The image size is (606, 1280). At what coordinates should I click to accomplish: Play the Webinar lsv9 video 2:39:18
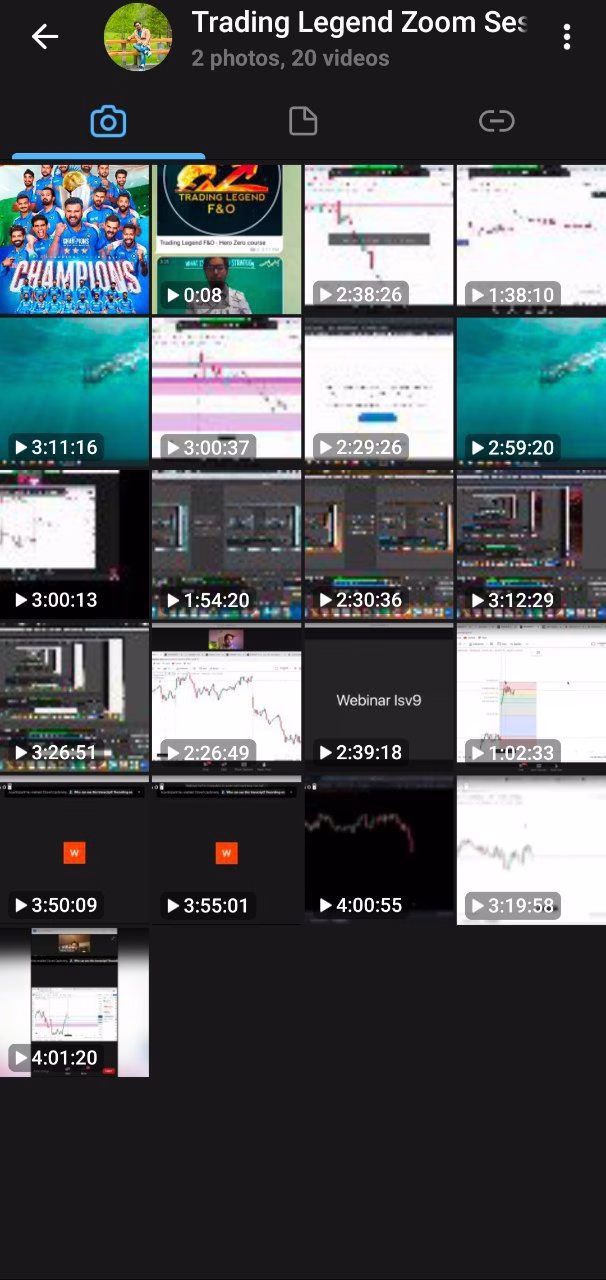tap(379, 697)
